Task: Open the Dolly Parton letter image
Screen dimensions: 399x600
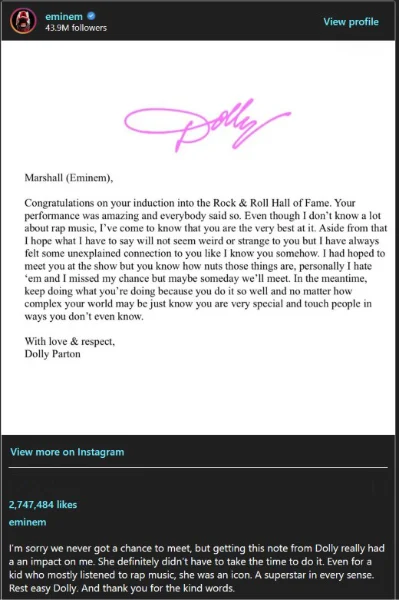Action: pyautogui.click(x=198, y=238)
